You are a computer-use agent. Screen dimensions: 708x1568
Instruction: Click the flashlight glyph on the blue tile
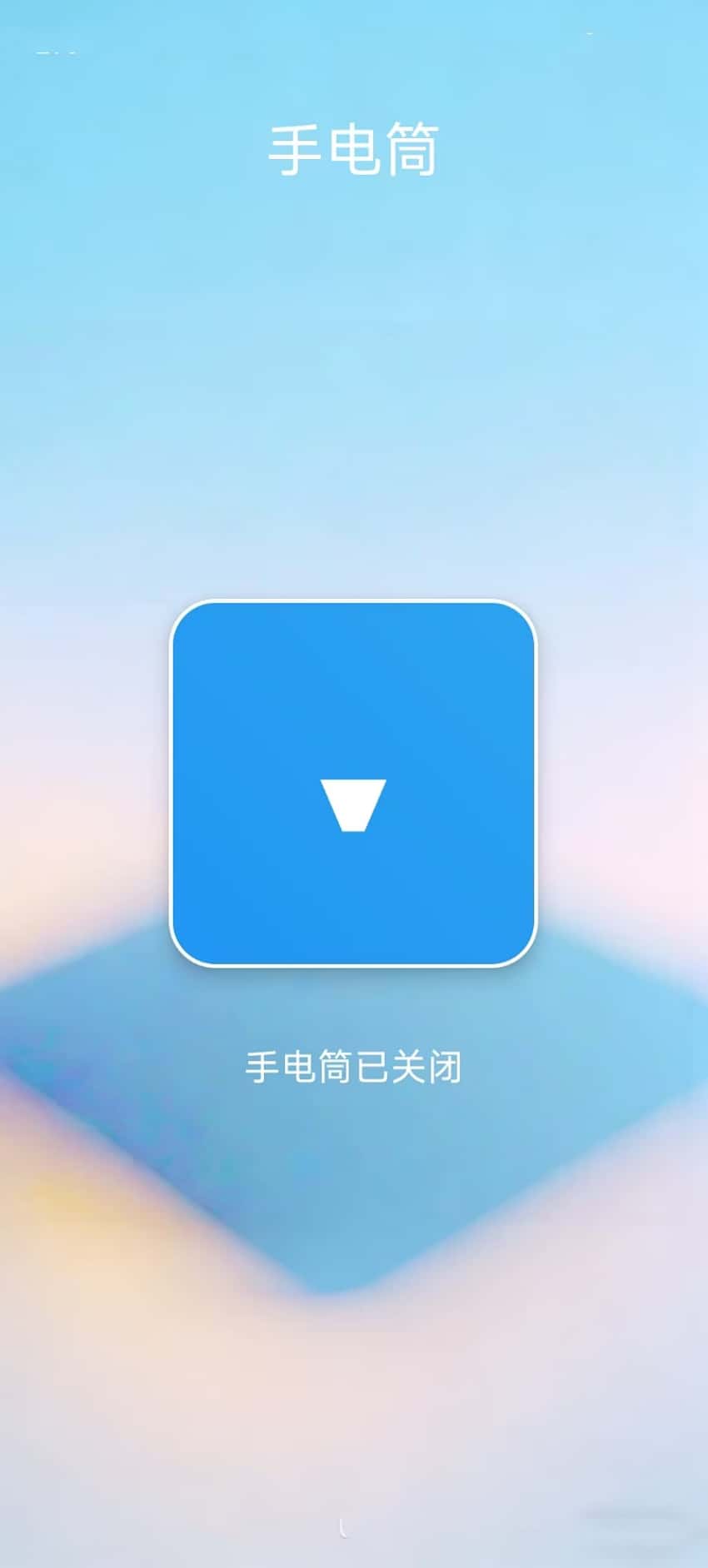click(x=354, y=804)
